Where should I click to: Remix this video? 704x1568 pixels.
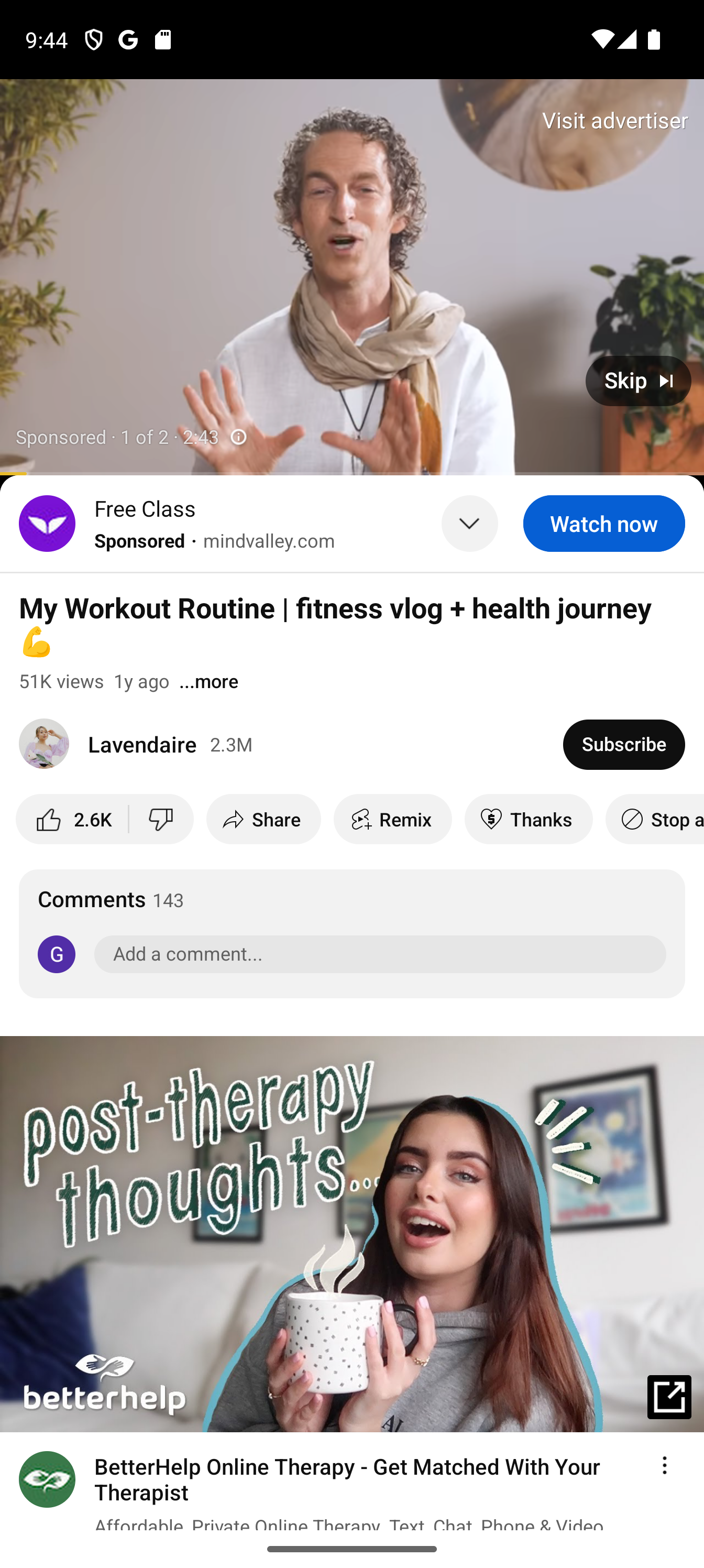click(x=392, y=819)
